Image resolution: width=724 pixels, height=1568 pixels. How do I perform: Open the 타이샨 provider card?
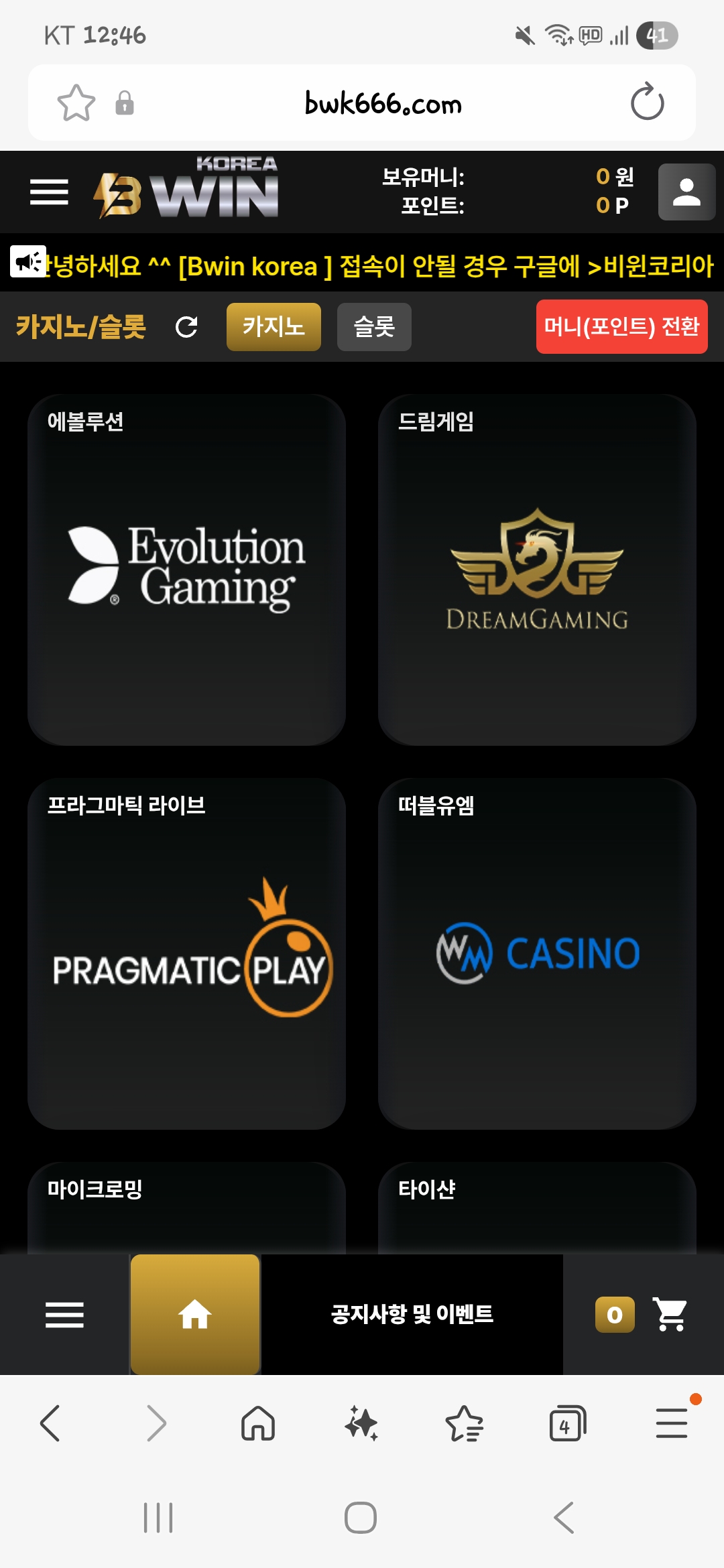(537, 1206)
